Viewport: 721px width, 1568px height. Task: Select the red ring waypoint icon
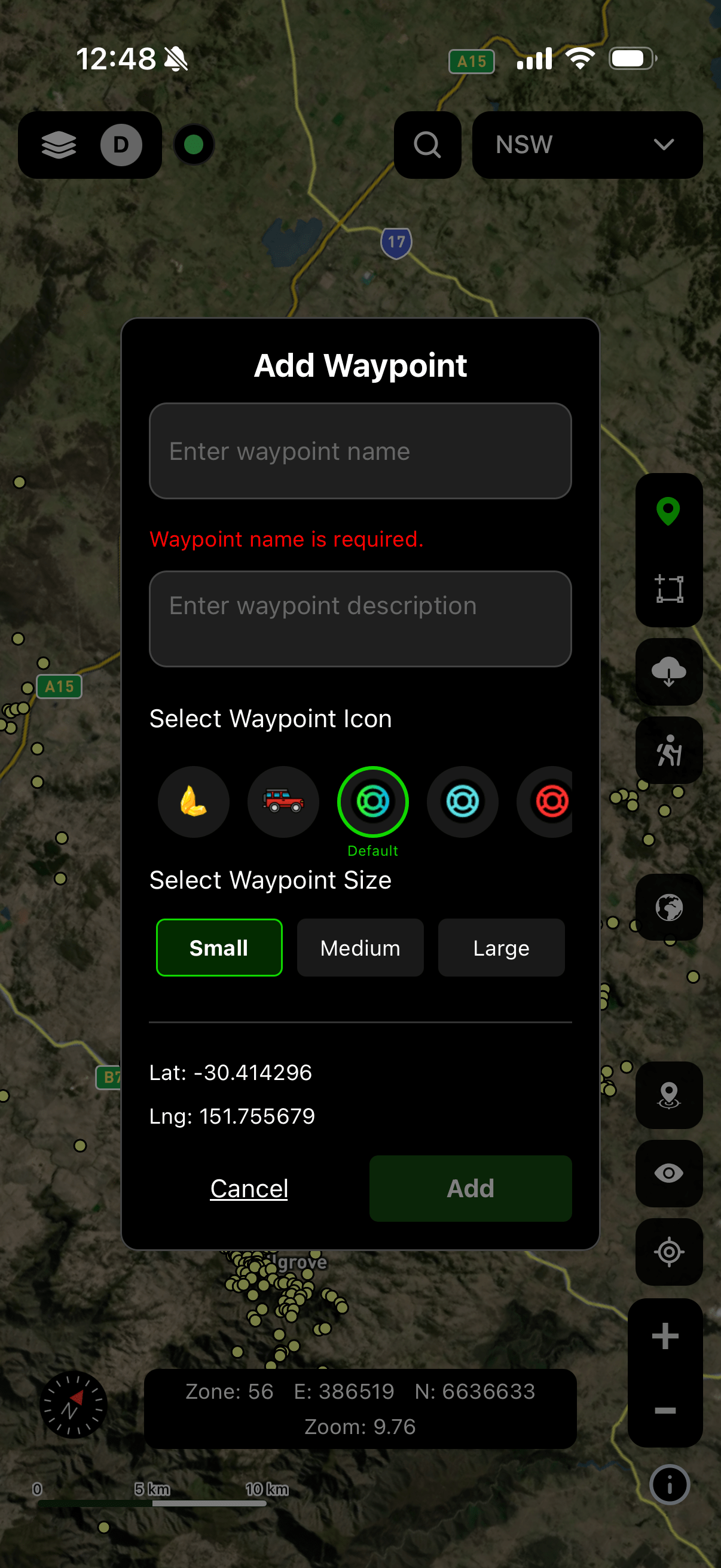545,802
